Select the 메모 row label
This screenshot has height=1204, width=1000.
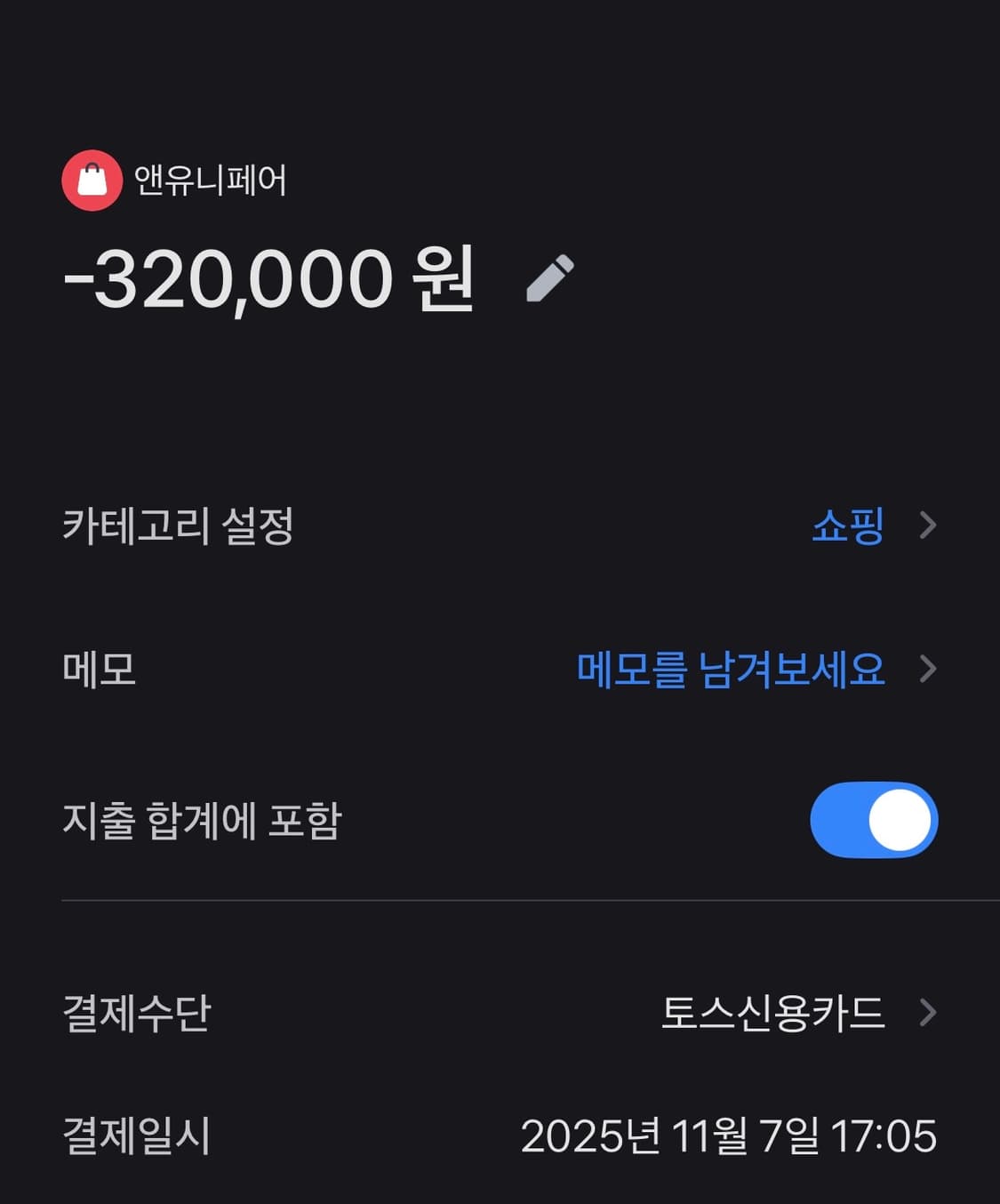coord(98,671)
